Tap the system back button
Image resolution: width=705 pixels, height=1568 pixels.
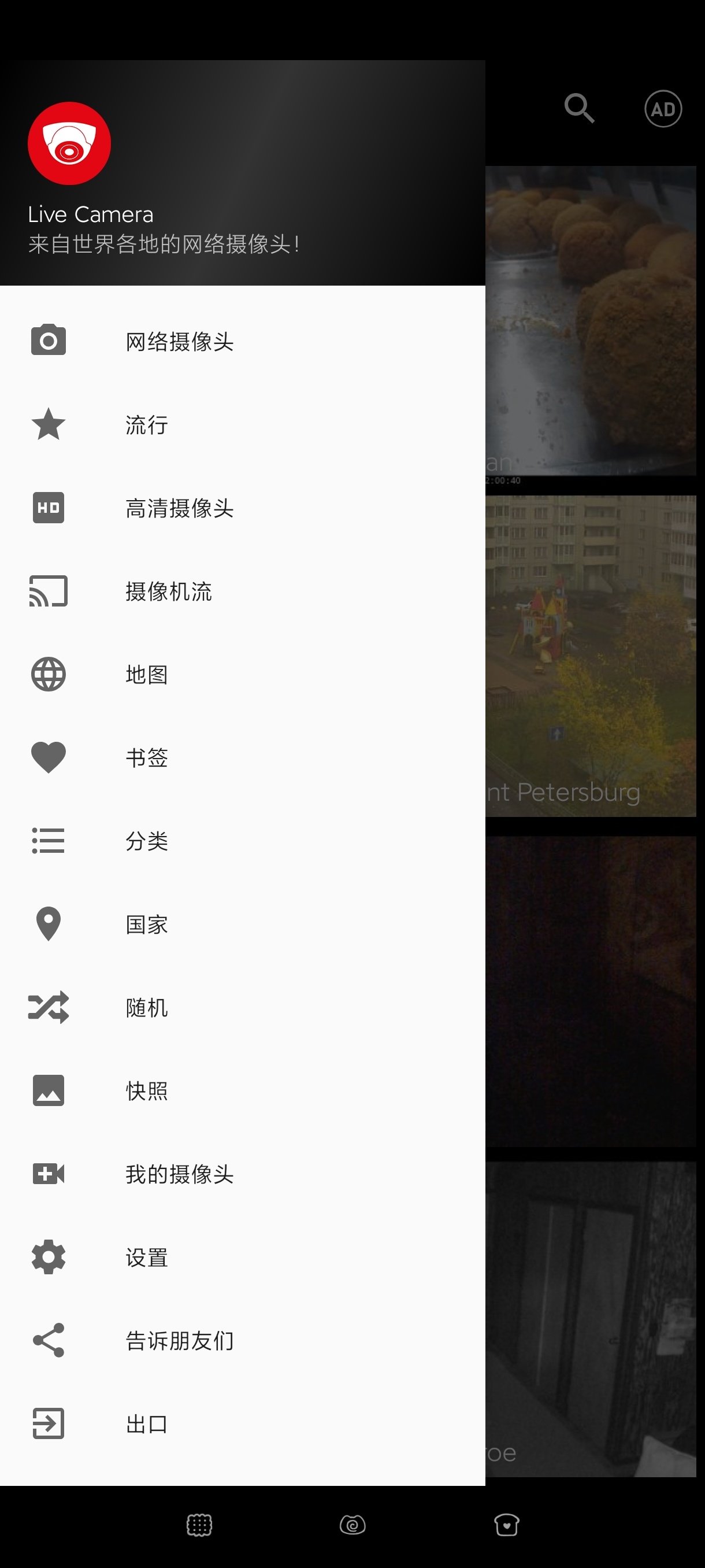tap(506, 1525)
